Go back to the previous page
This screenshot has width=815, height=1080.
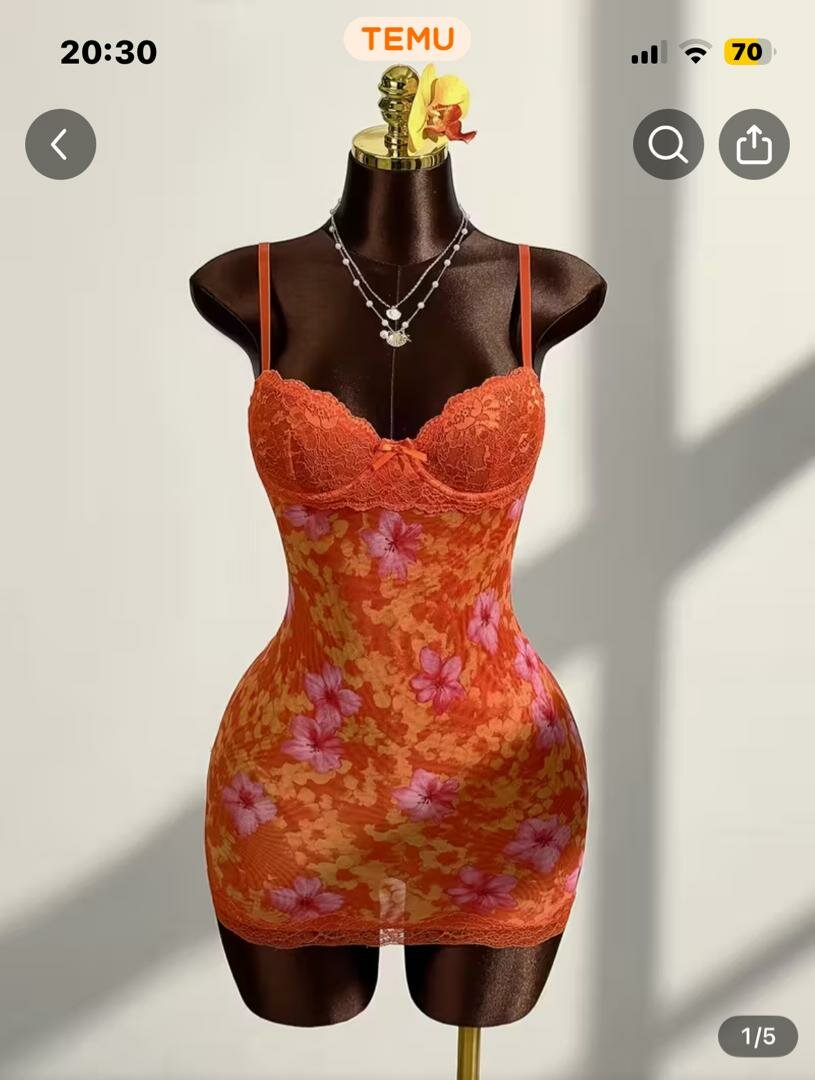pyautogui.click(x=60, y=145)
